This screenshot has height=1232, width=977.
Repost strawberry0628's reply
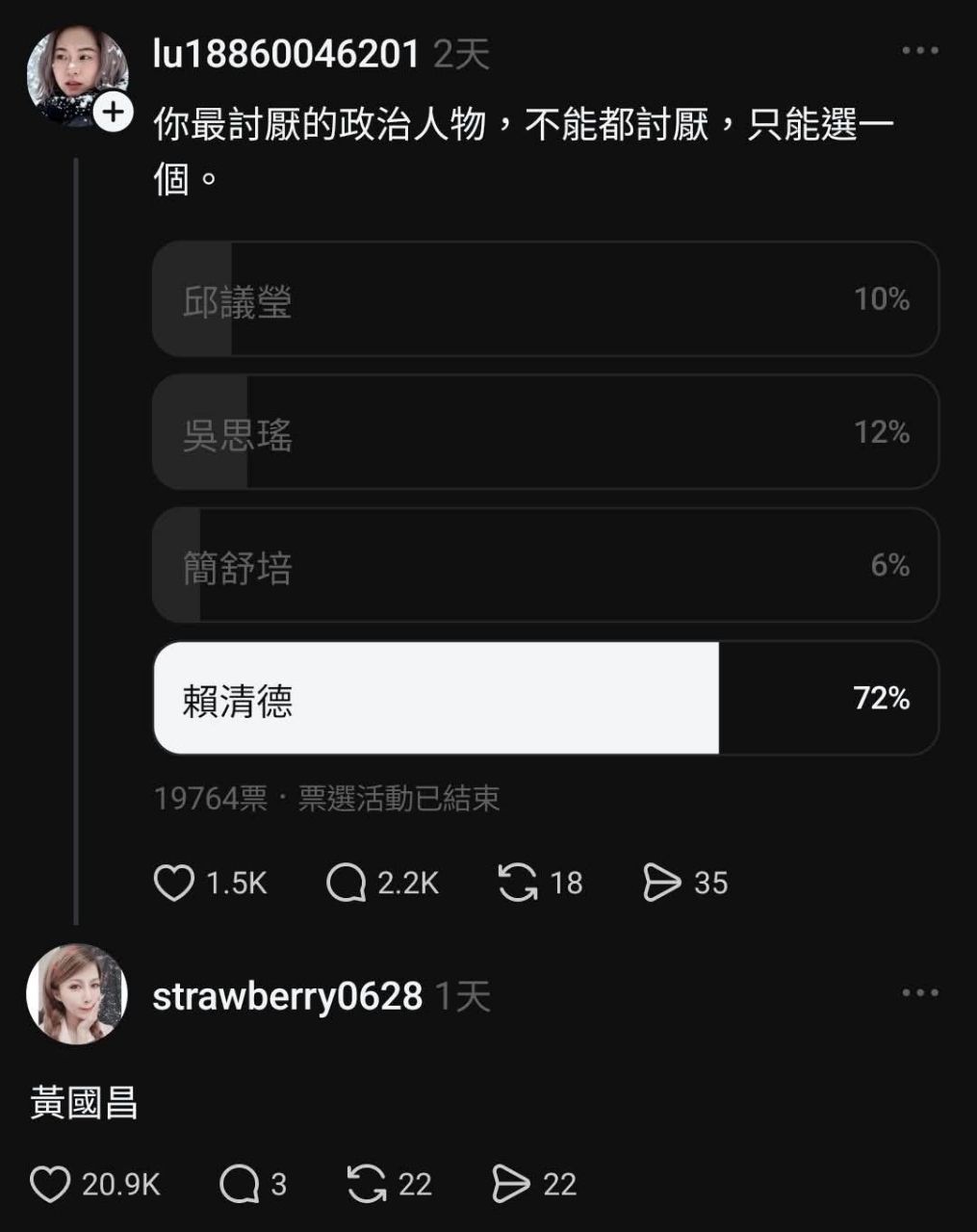click(x=367, y=1184)
